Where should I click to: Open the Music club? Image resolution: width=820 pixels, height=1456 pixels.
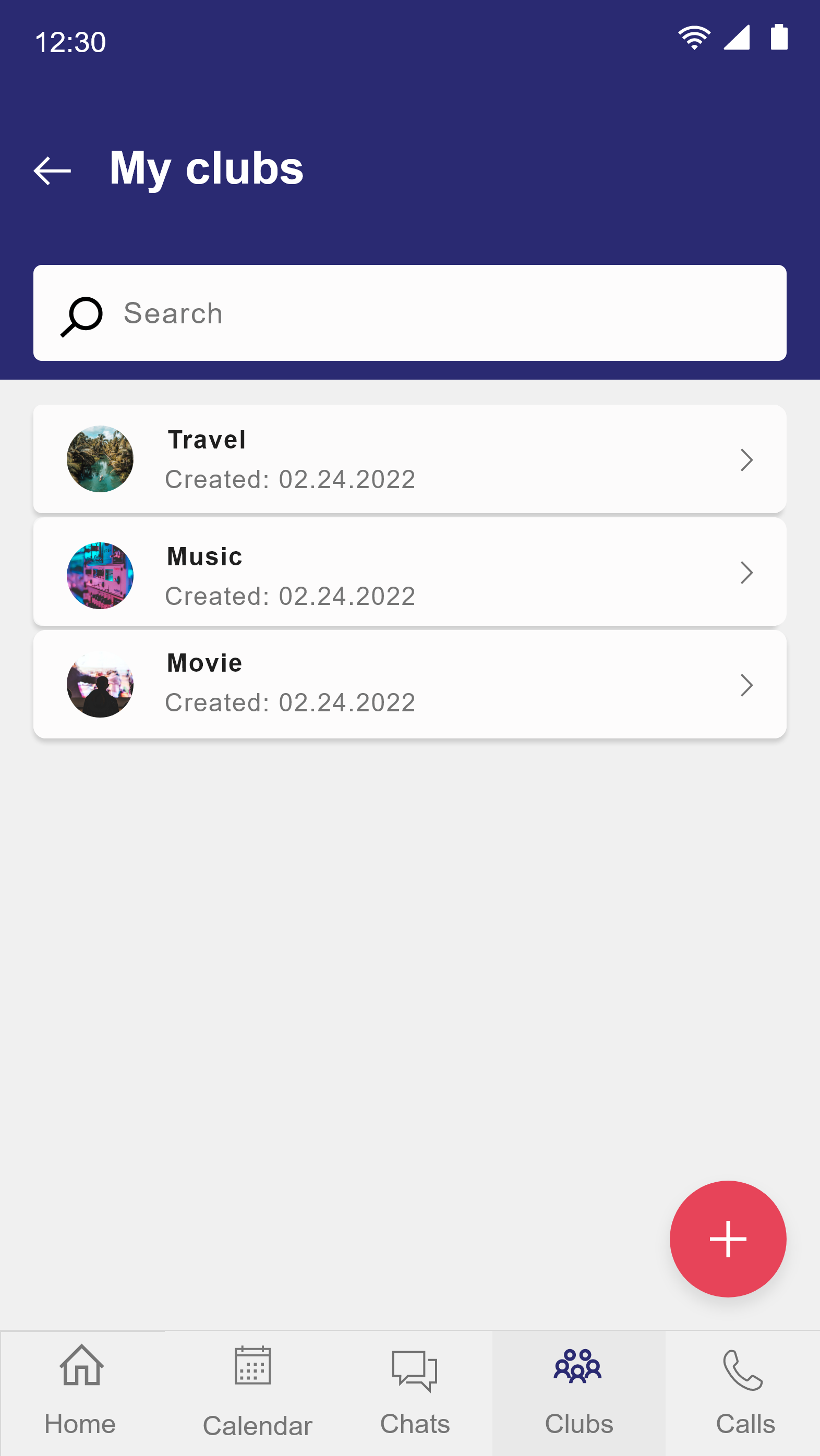pos(409,572)
